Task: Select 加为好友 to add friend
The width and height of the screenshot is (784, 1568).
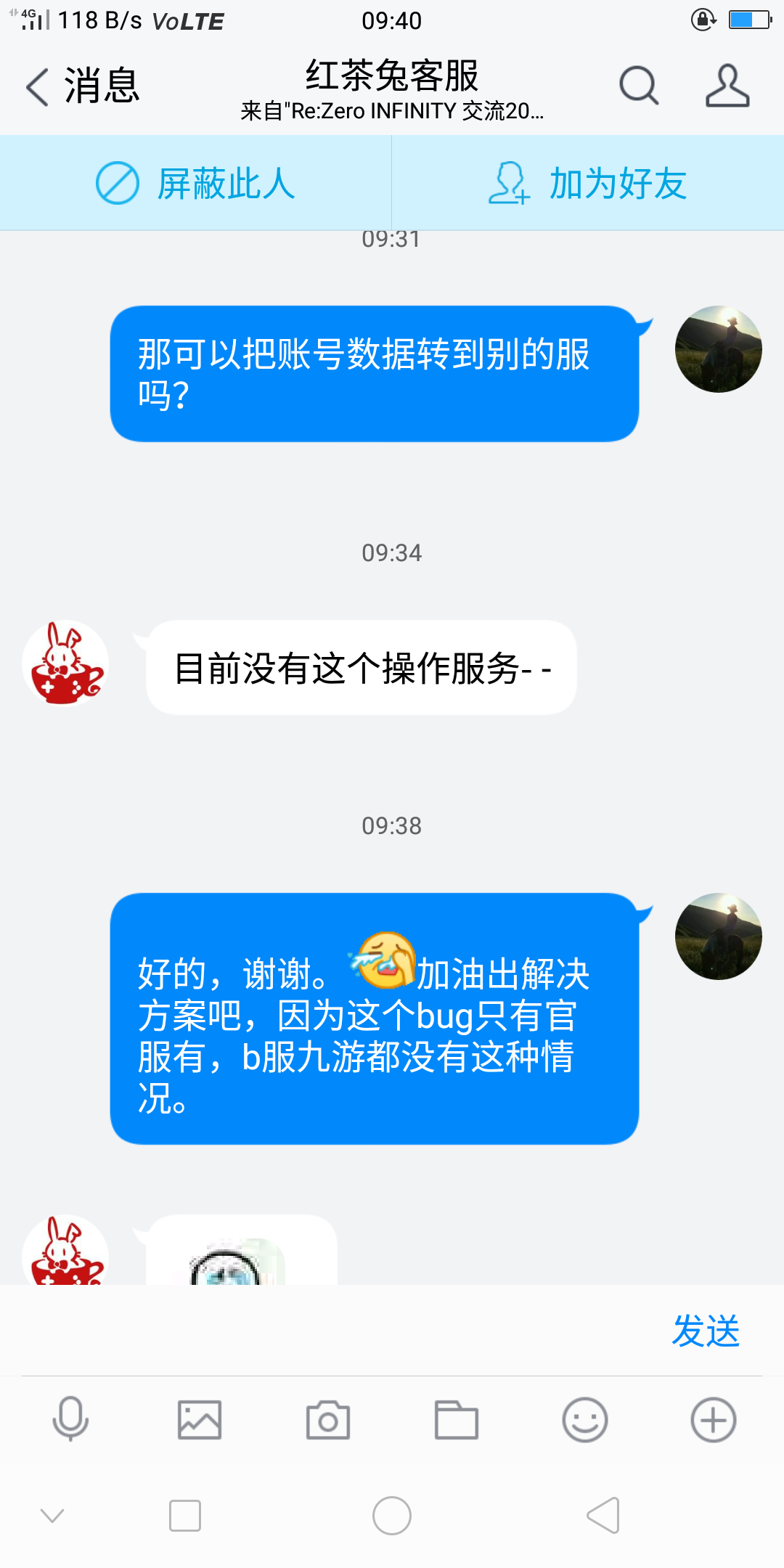Action: (x=588, y=183)
